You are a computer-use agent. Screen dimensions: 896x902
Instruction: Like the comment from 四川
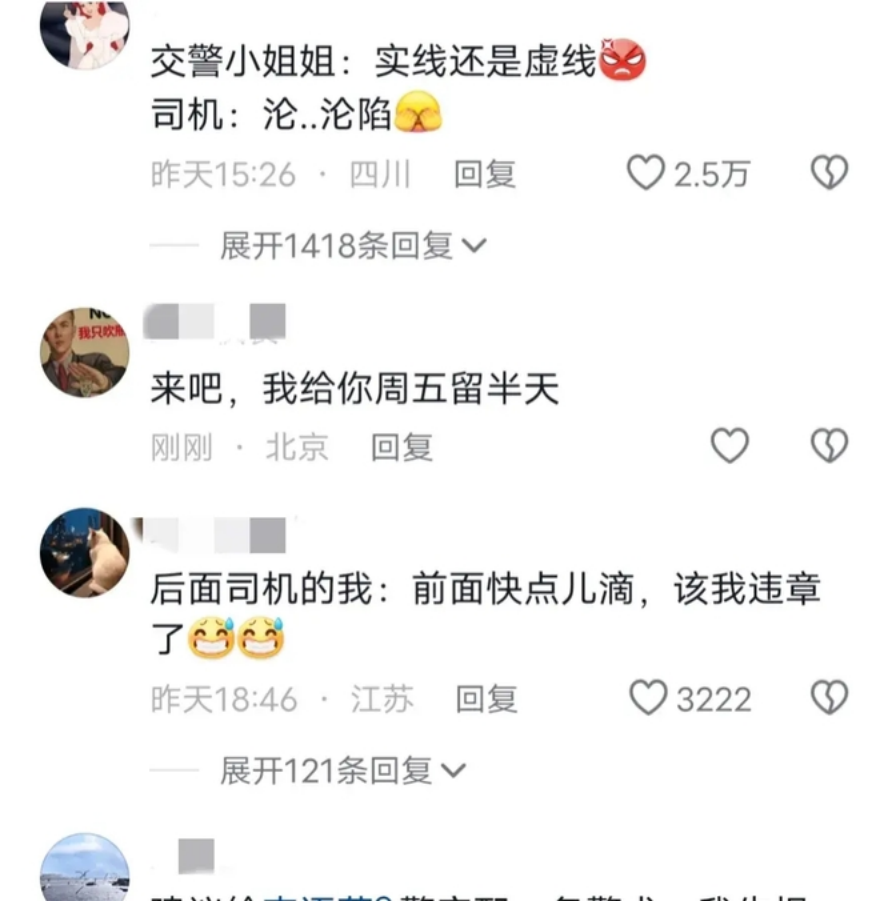(x=646, y=173)
